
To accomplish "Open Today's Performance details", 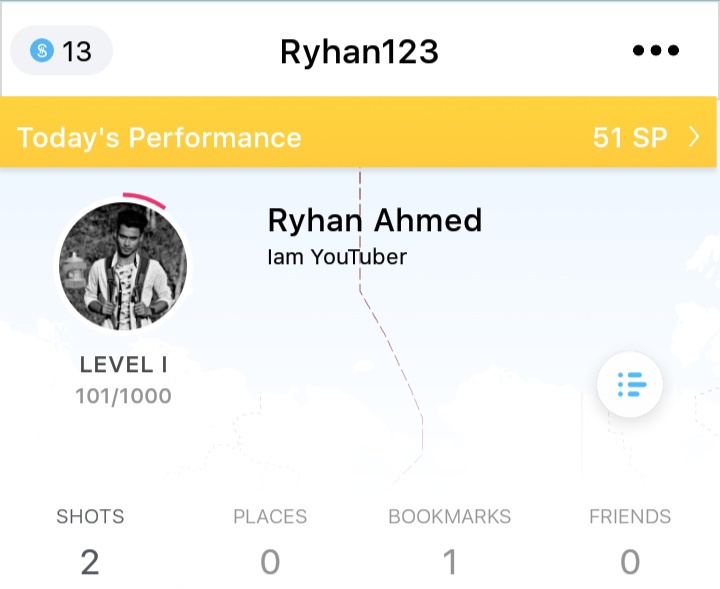I will tap(360, 137).
